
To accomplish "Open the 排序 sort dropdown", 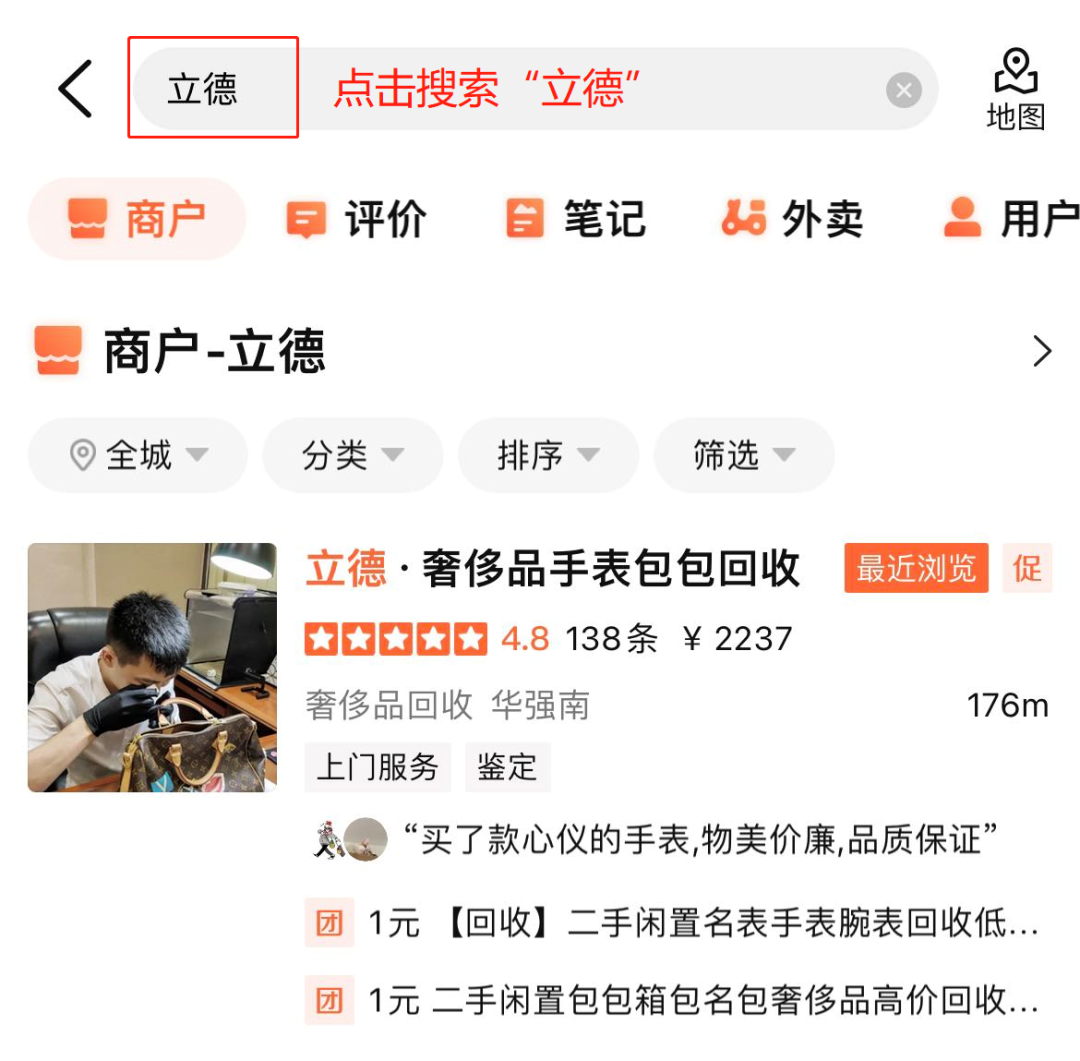I will tap(548, 456).
